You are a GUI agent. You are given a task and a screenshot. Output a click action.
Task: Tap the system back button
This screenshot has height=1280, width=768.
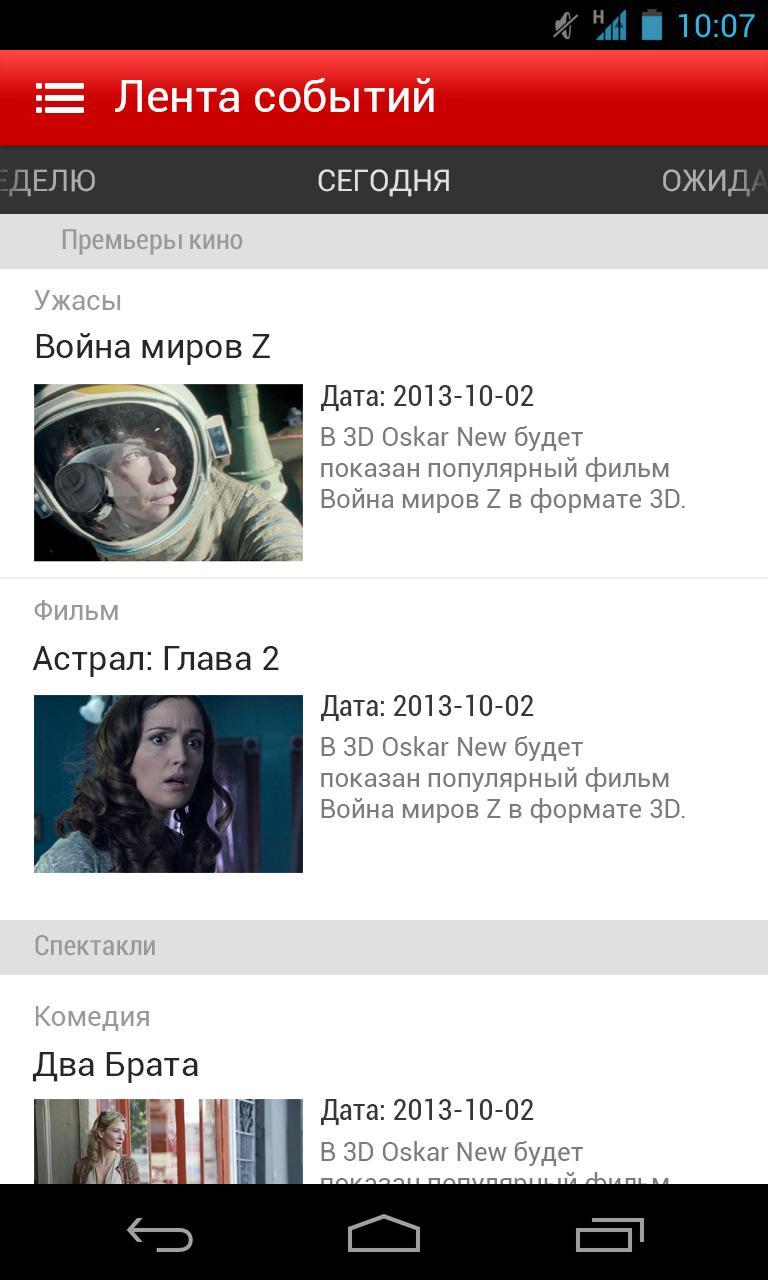point(160,1234)
